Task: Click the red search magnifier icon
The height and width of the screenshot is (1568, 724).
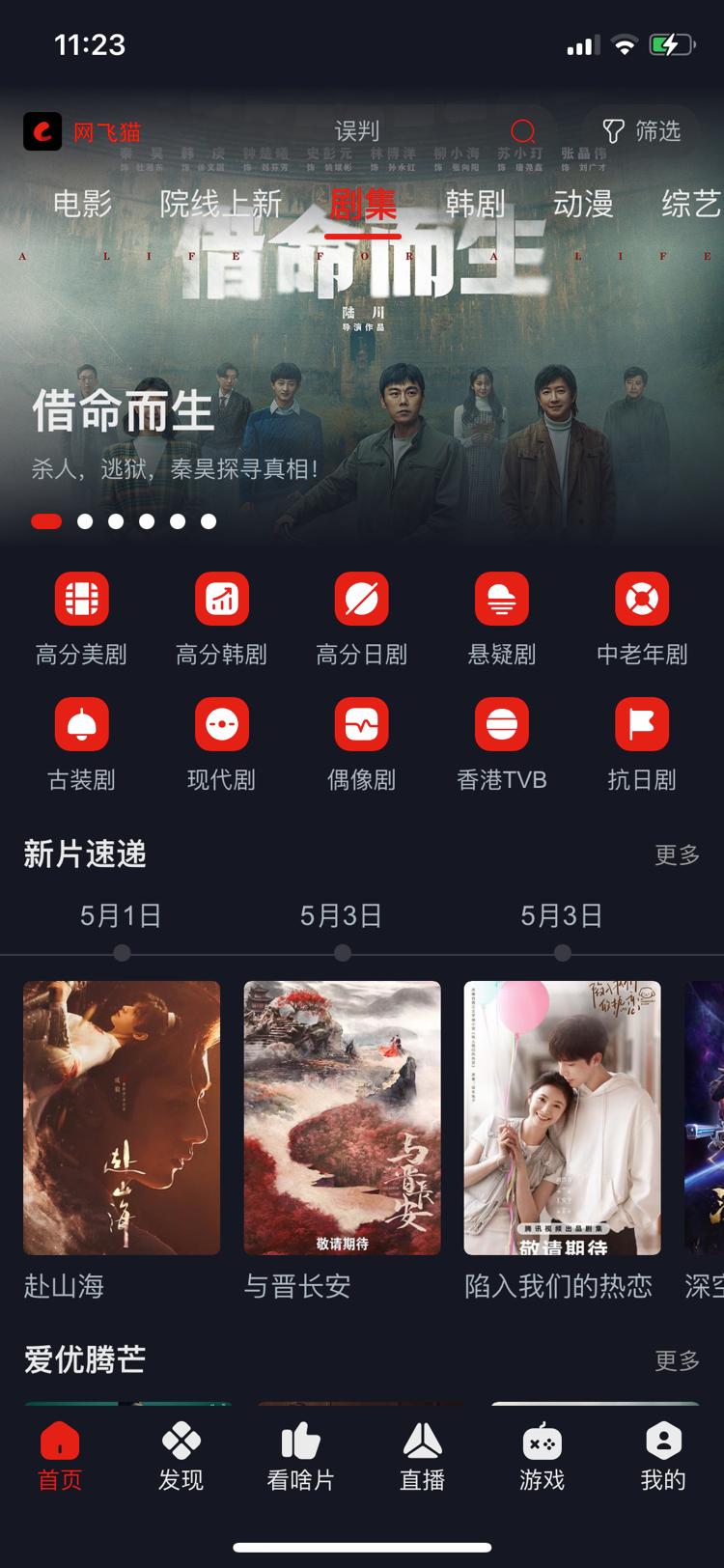Action: point(522,131)
